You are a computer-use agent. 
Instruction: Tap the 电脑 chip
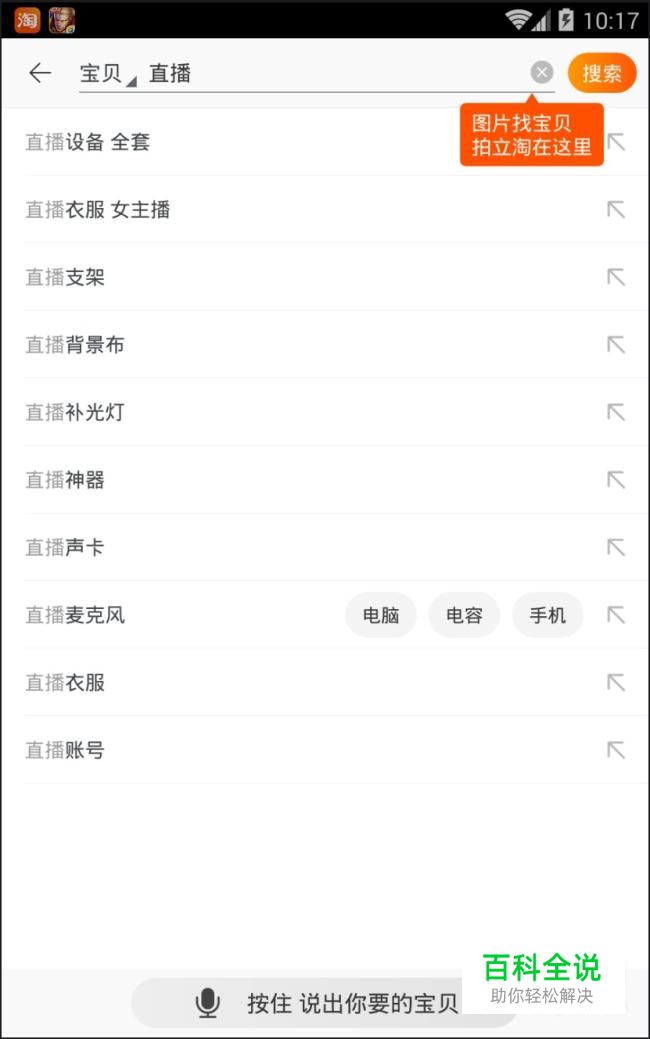pos(381,615)
